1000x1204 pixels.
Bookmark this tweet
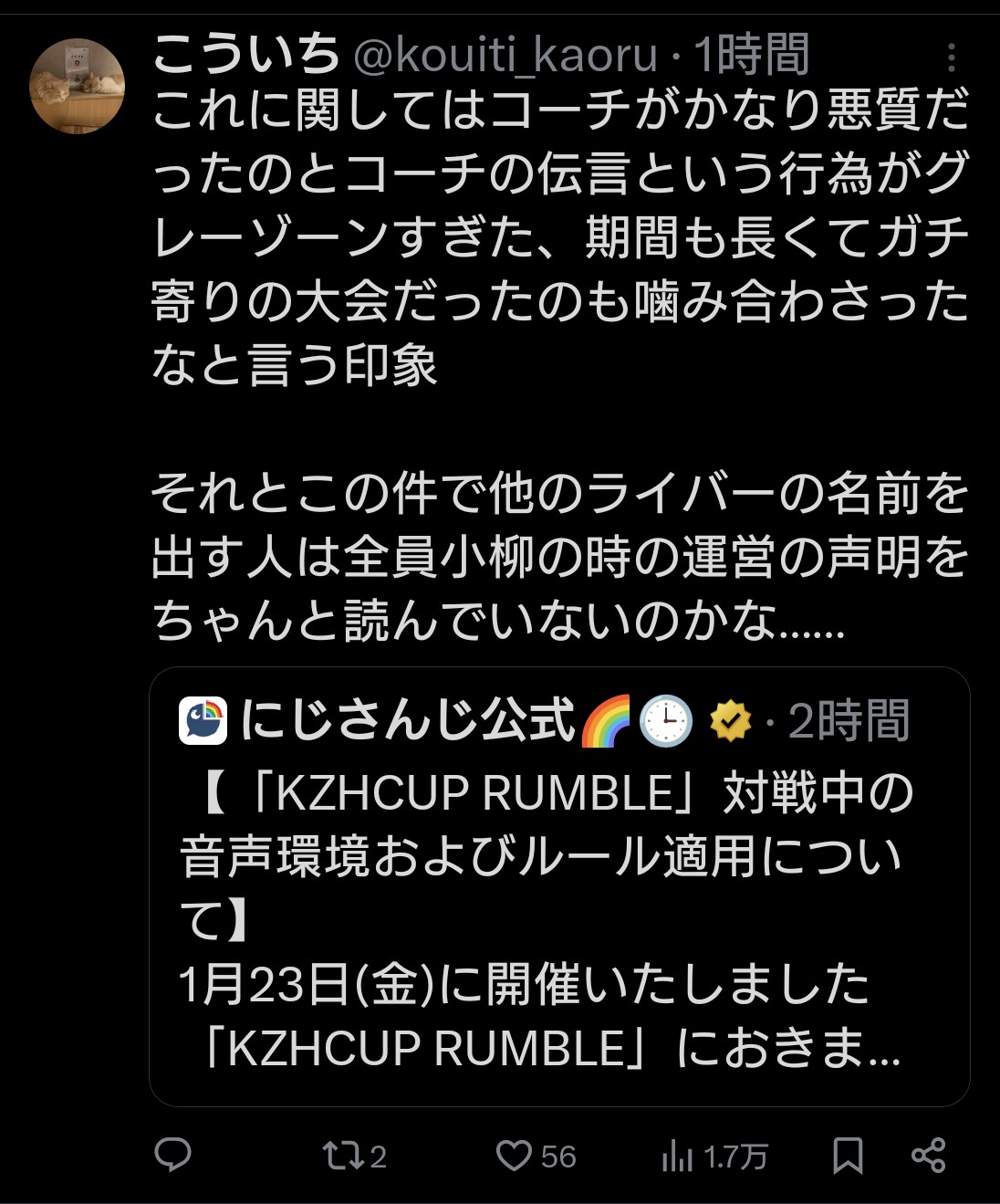[848, 1156]
